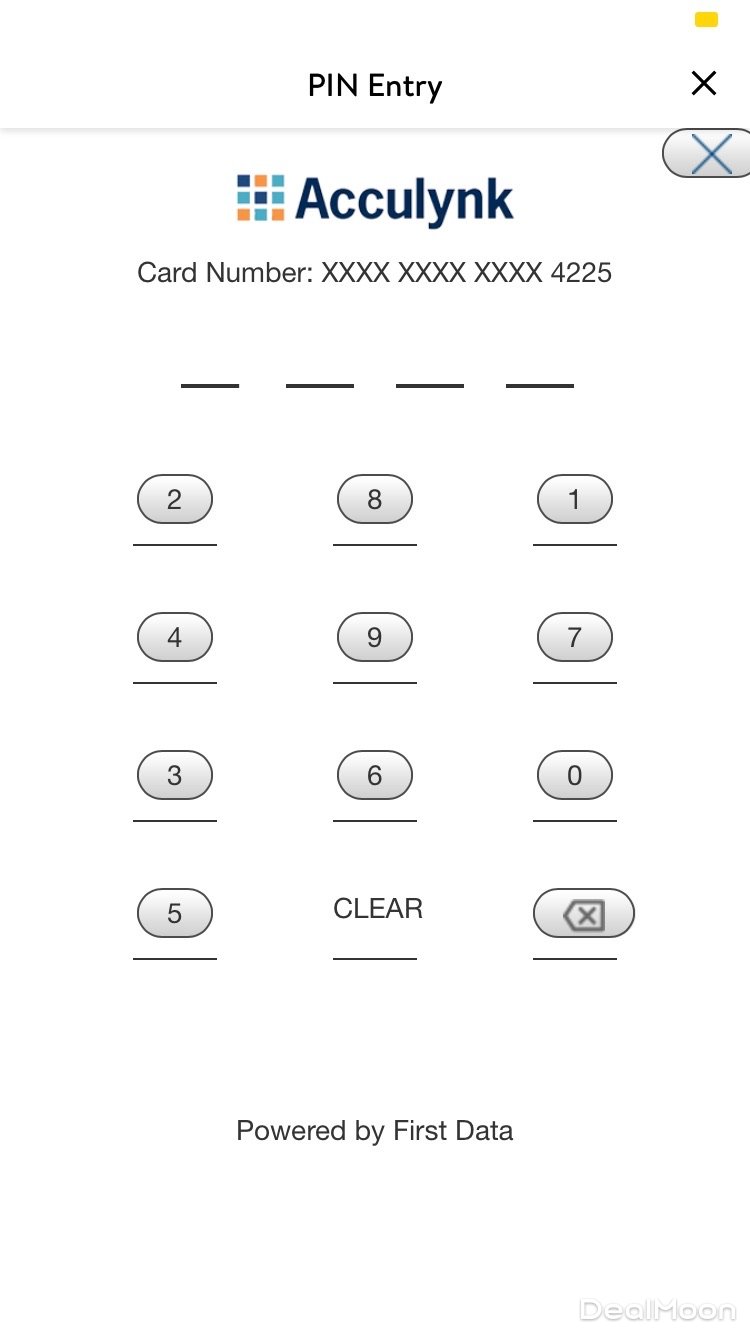Viewport: 750px width, 1334px height.
Task: Tap the 6 key
Action: [x=375, y=775]
